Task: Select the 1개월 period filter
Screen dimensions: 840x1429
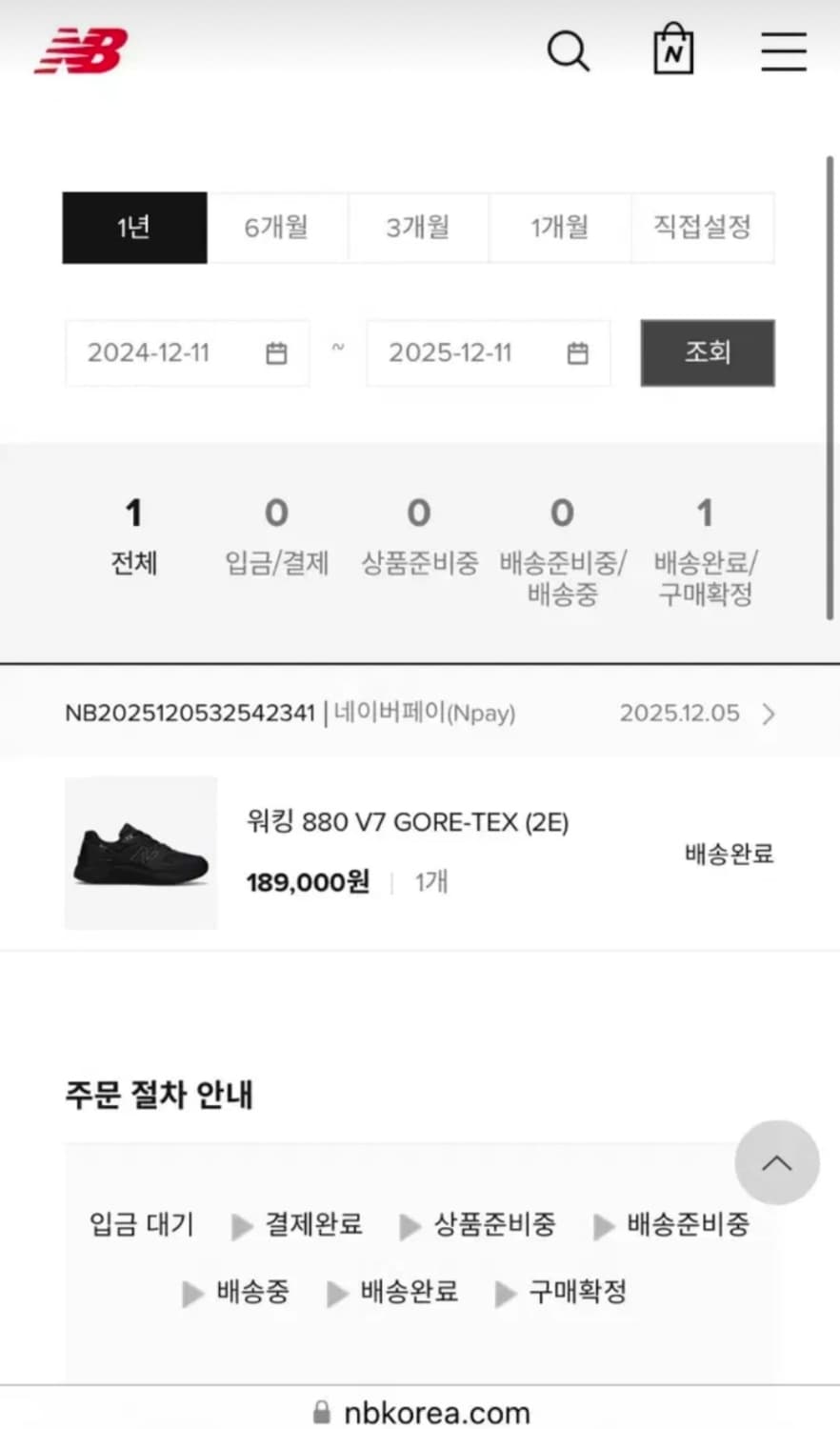Action: click(560, 228)
